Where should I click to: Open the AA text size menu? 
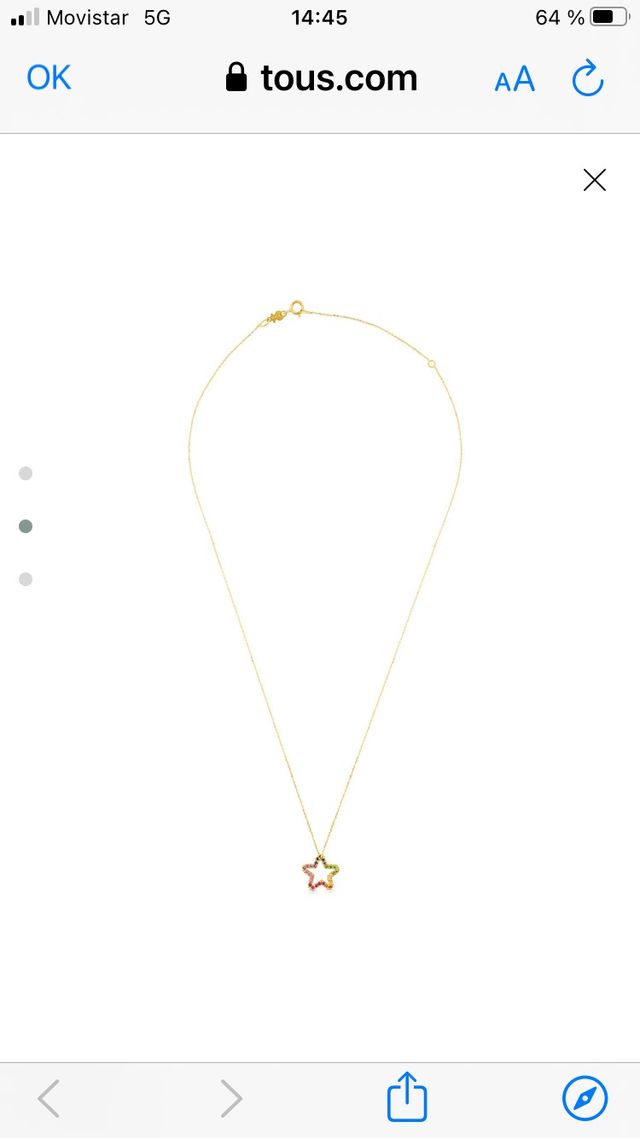[x=514, y=80]
